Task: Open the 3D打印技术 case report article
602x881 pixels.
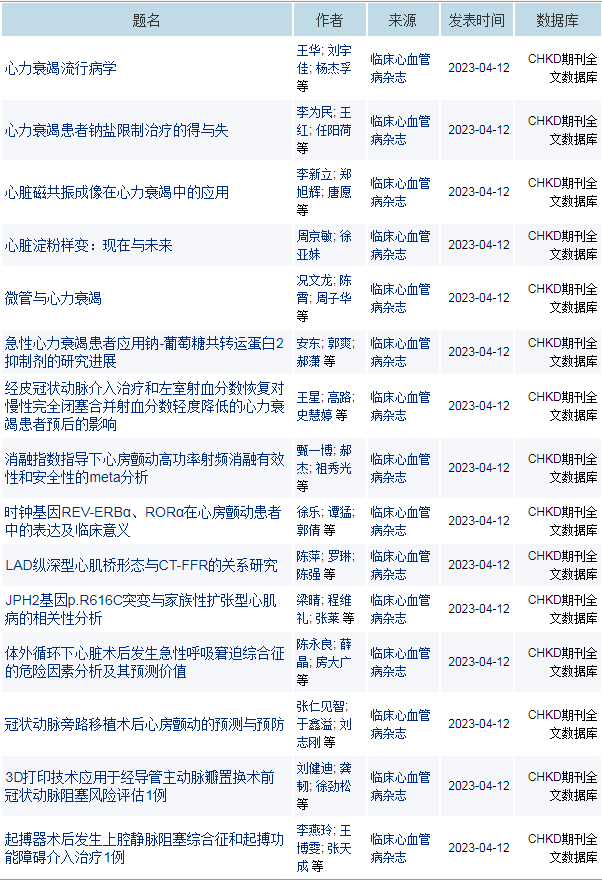Action: pos(141,786)
